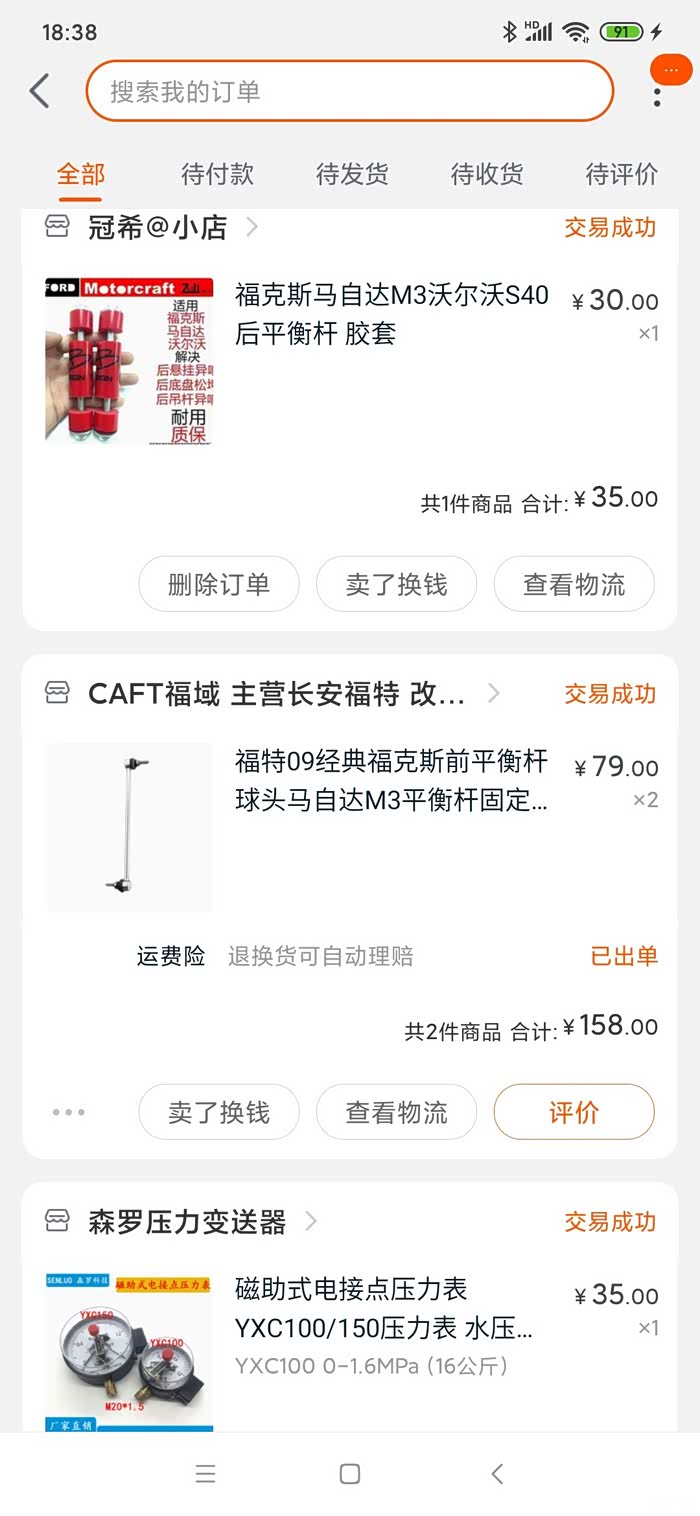View 查看物流 for the 冠希@小店 order
Viewport: 700px width, 1516px height.
click(574, 584)
